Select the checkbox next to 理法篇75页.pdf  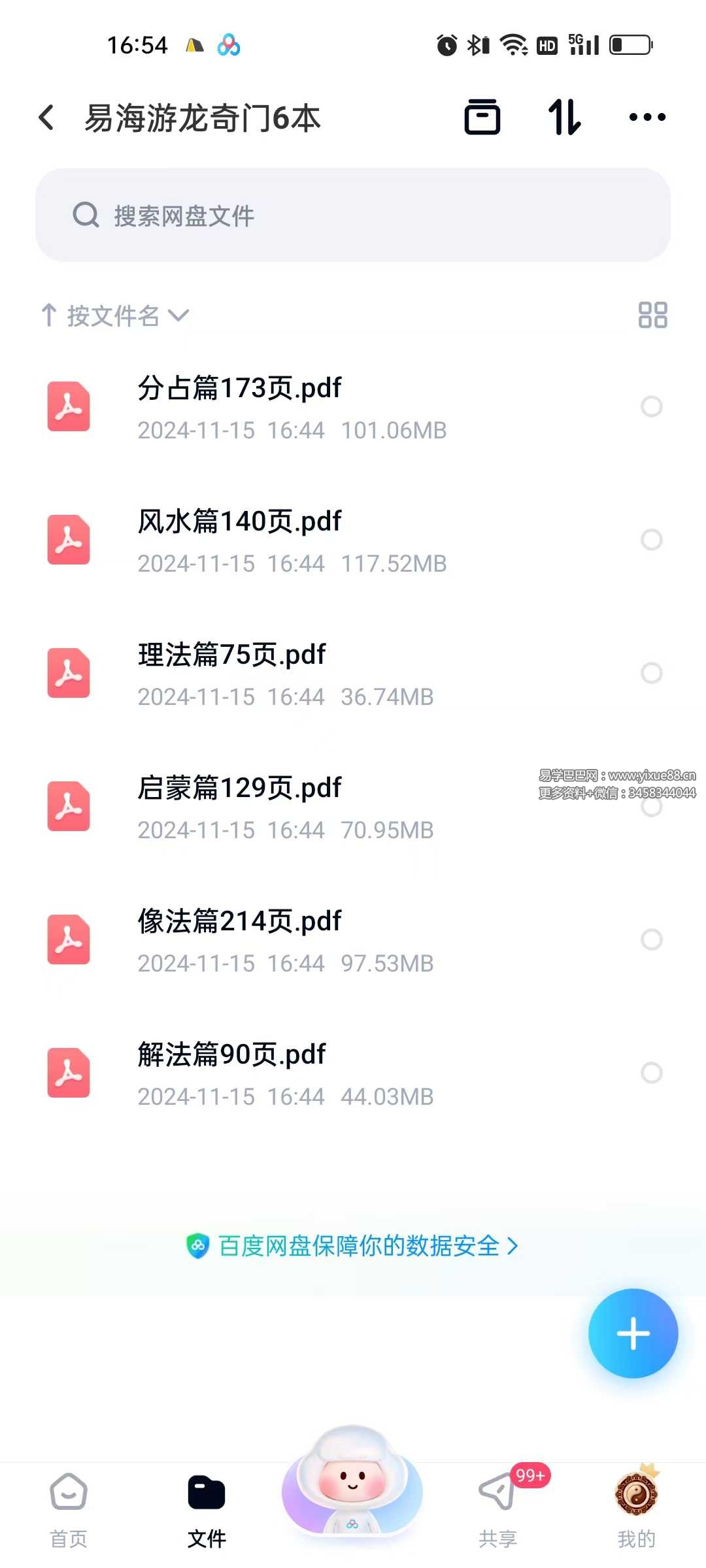point(652,674)
